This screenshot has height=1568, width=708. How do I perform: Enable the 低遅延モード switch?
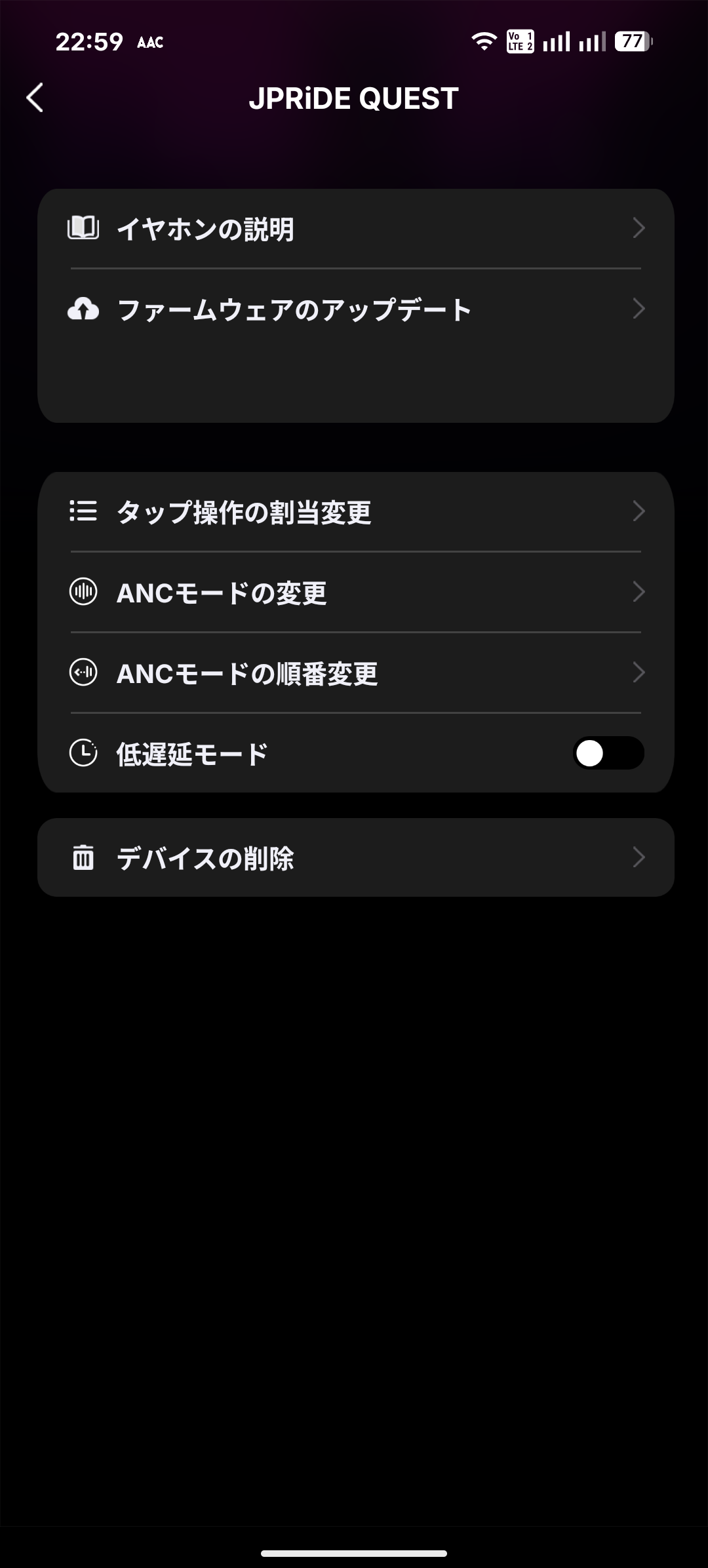[x=608, y=753]
